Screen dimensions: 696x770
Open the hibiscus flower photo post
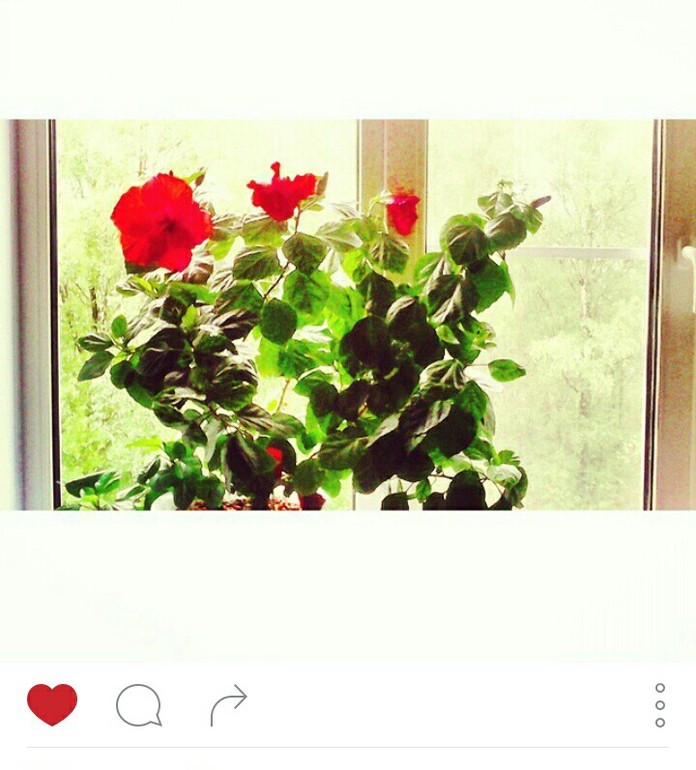[348, 315]
